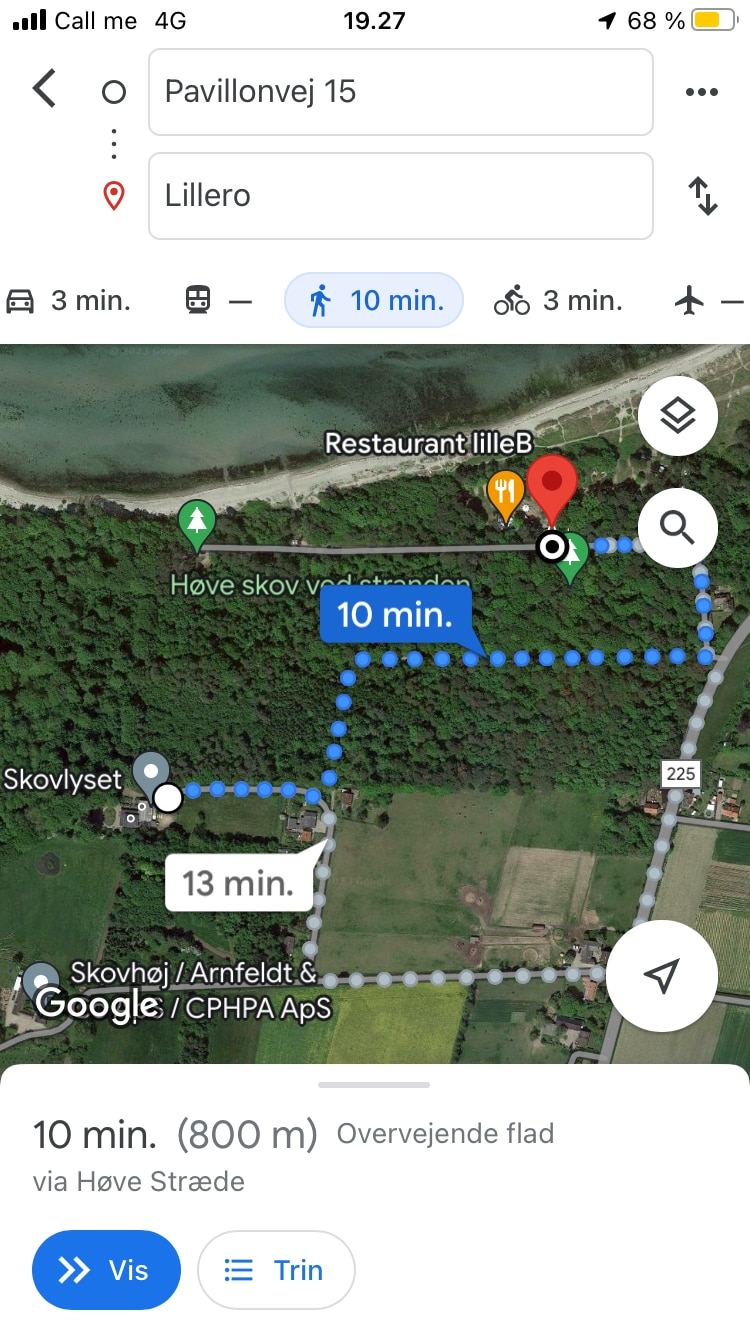Select the walking mode, 10 min.

point(374,300)
